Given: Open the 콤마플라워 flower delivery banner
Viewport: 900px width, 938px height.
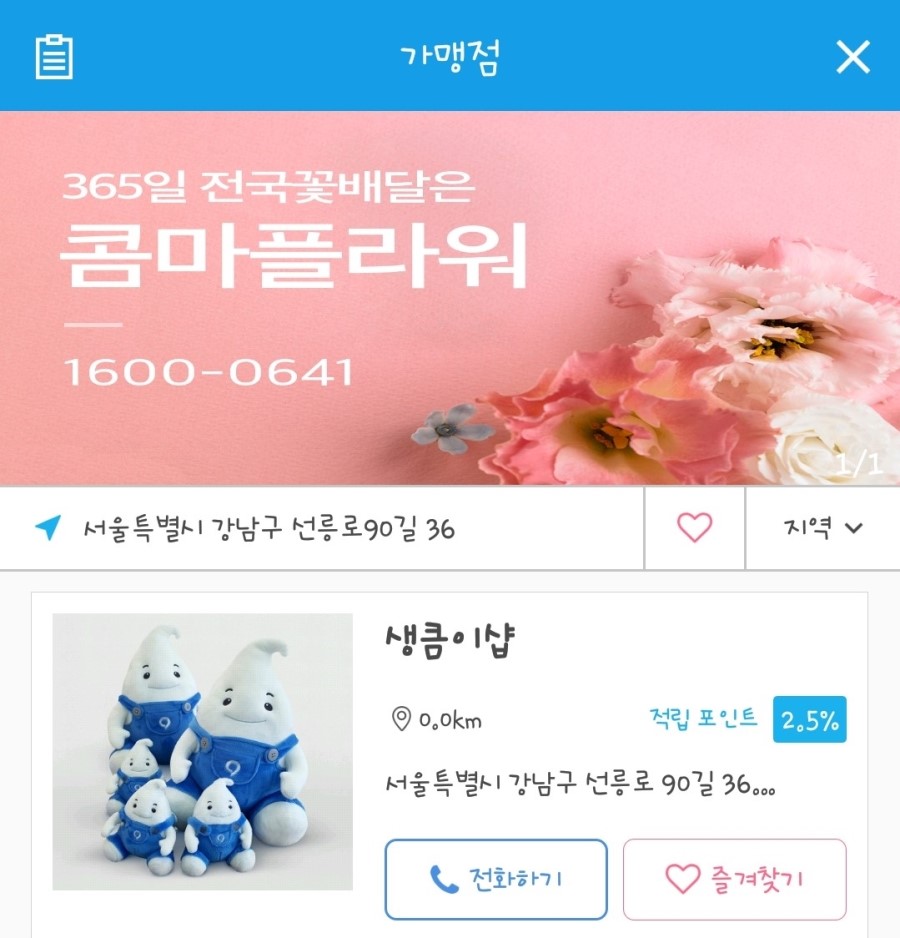Looking at the screenshot, I should pos(449,298).
